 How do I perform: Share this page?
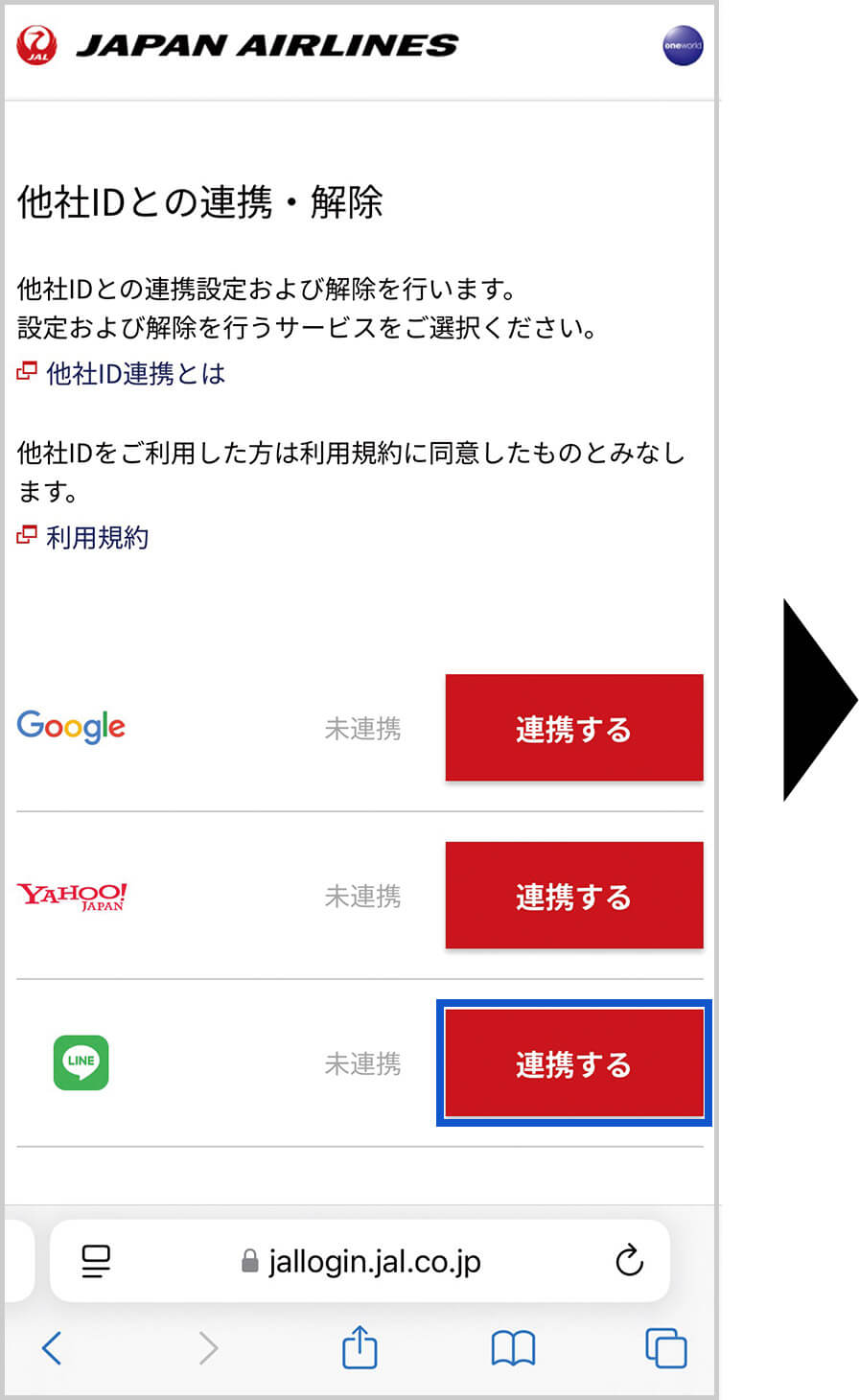(360, 1347)
